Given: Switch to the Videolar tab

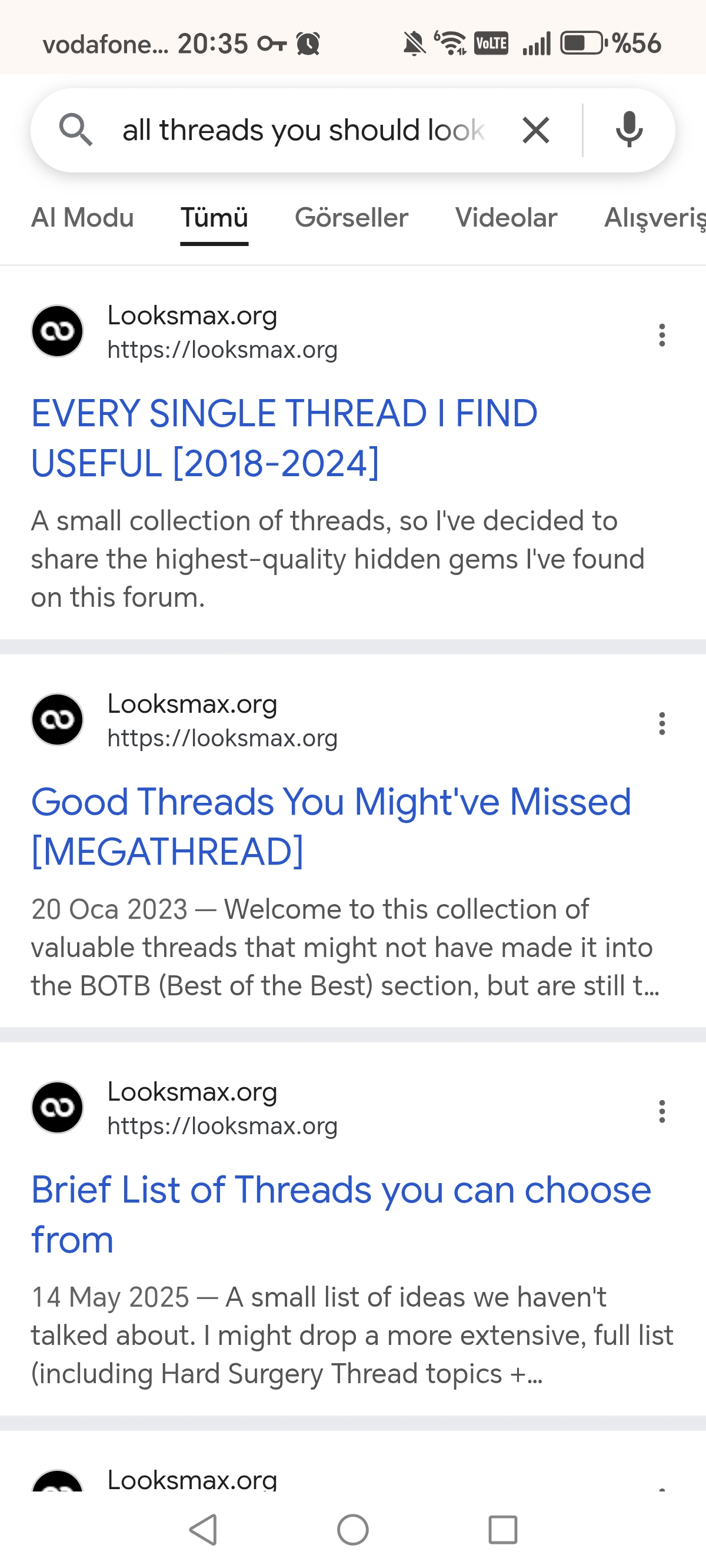Looking at the screenshot, I should coord(507,217).
